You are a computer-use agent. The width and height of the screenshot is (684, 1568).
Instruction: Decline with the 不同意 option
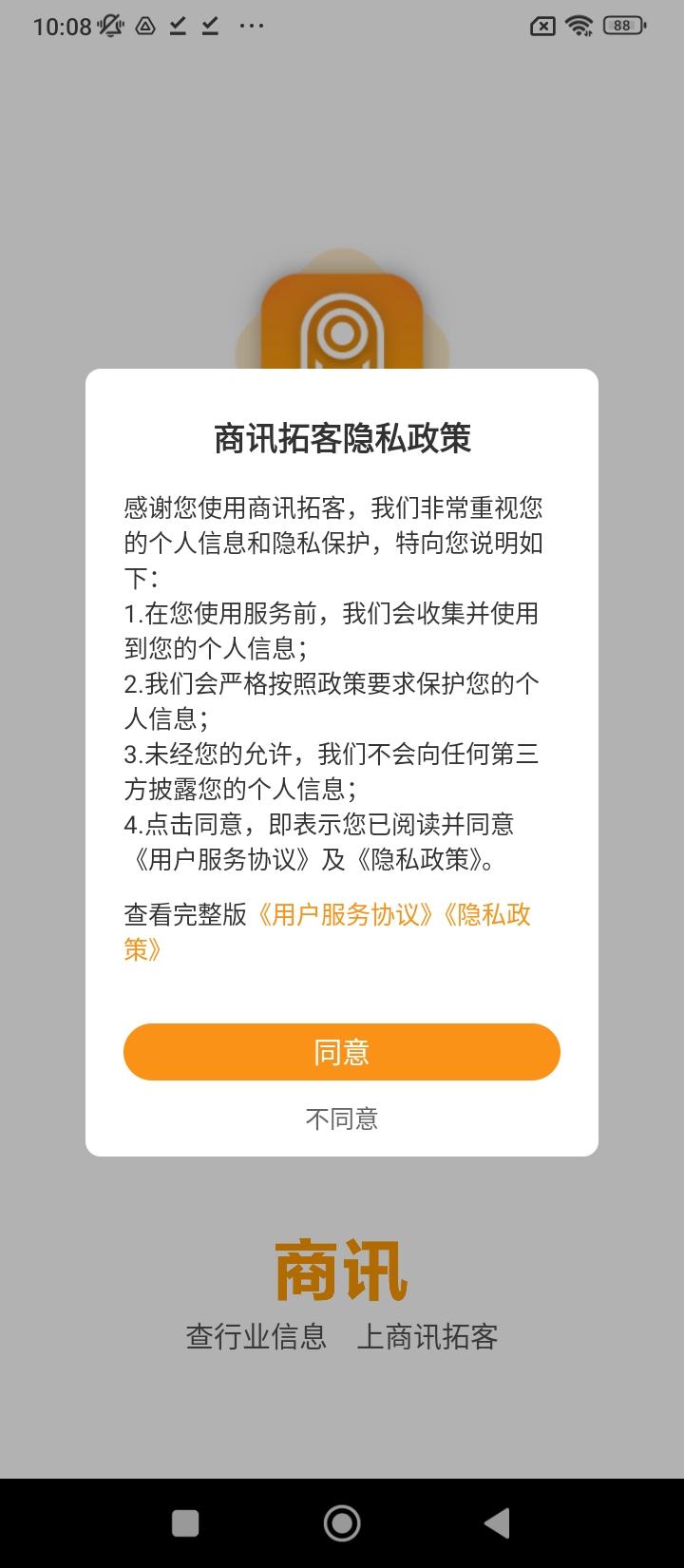[x=342, y=1119]
